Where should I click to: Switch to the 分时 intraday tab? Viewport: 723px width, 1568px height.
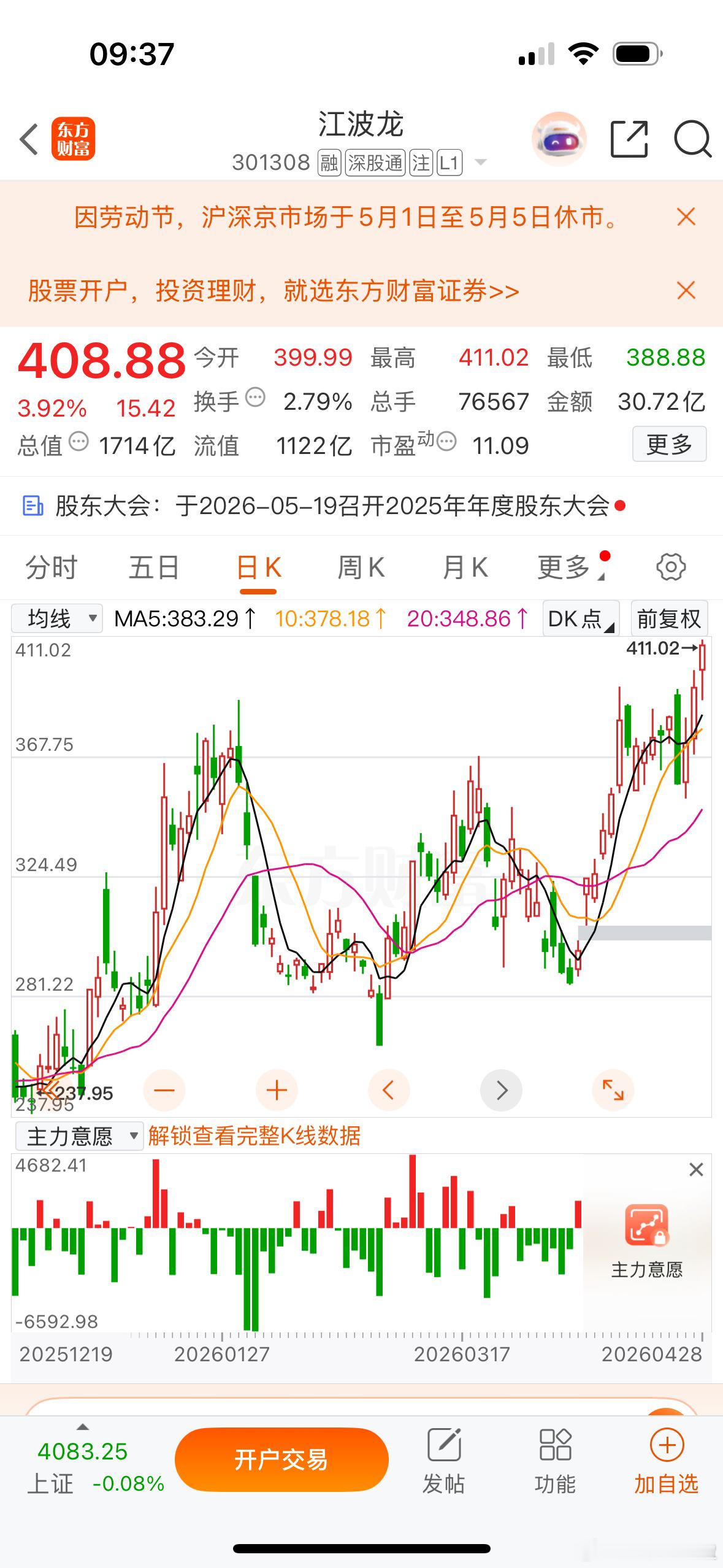pyautogui.click(x=52, y=567)
